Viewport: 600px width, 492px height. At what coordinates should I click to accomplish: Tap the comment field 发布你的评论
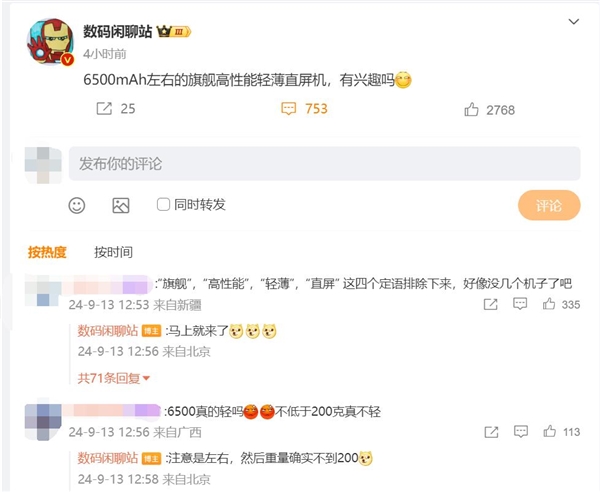[x=324, y=163]
